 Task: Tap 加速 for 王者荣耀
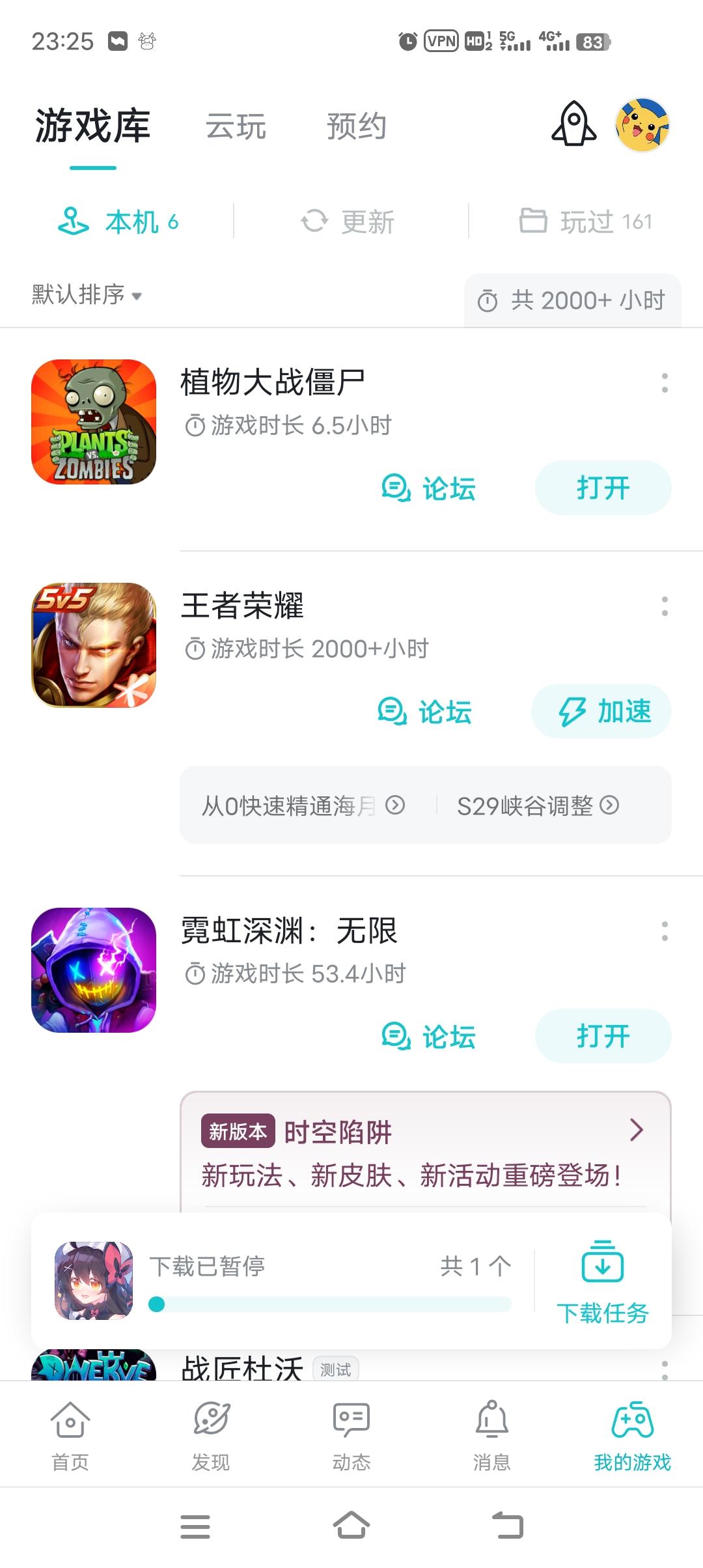point(603,711)
